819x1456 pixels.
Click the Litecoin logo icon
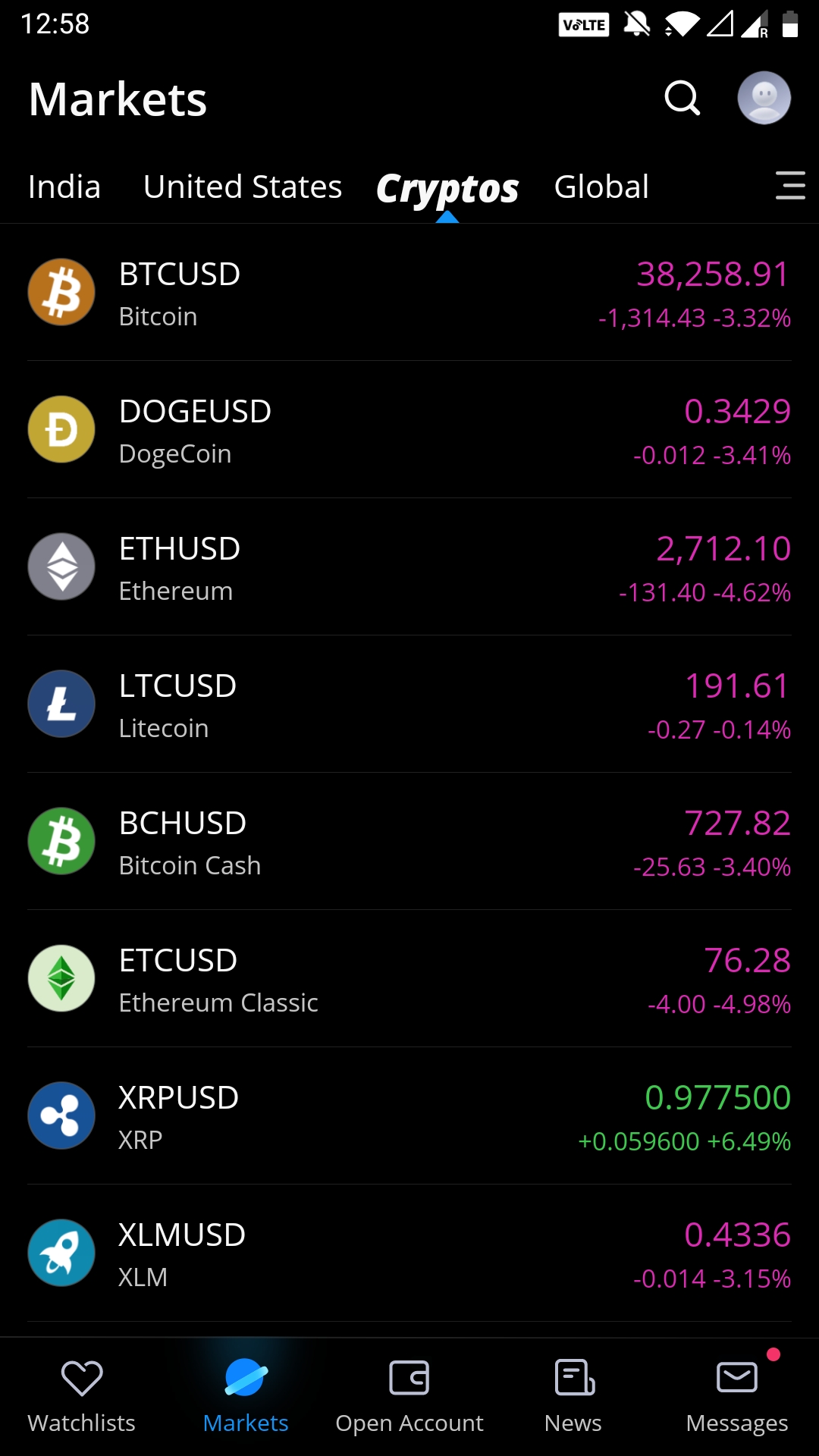(61, 704)
